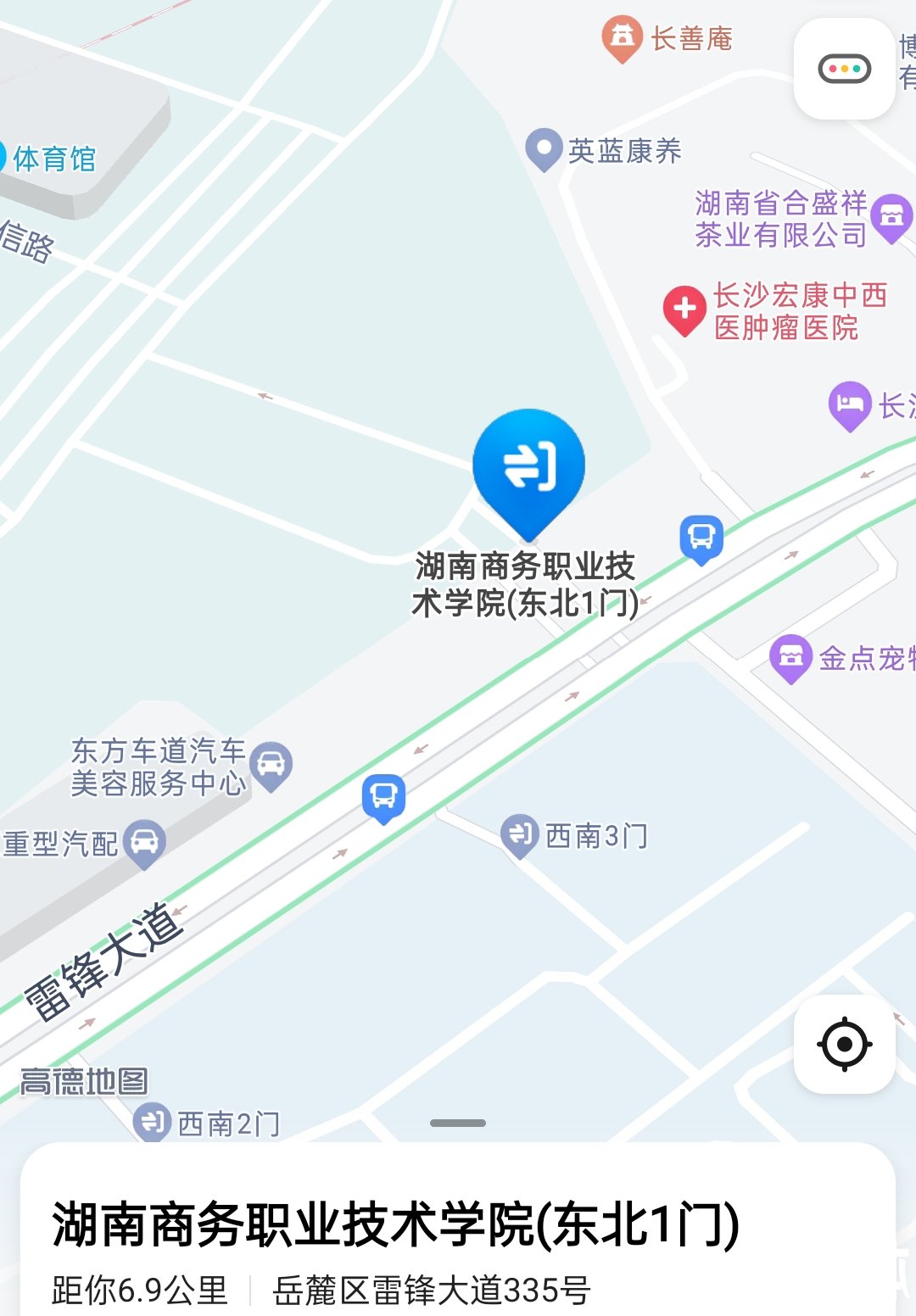The image size is (916, 1316).
Task: Select the 西南2门 gate marker
Action: click(153, 1121)
